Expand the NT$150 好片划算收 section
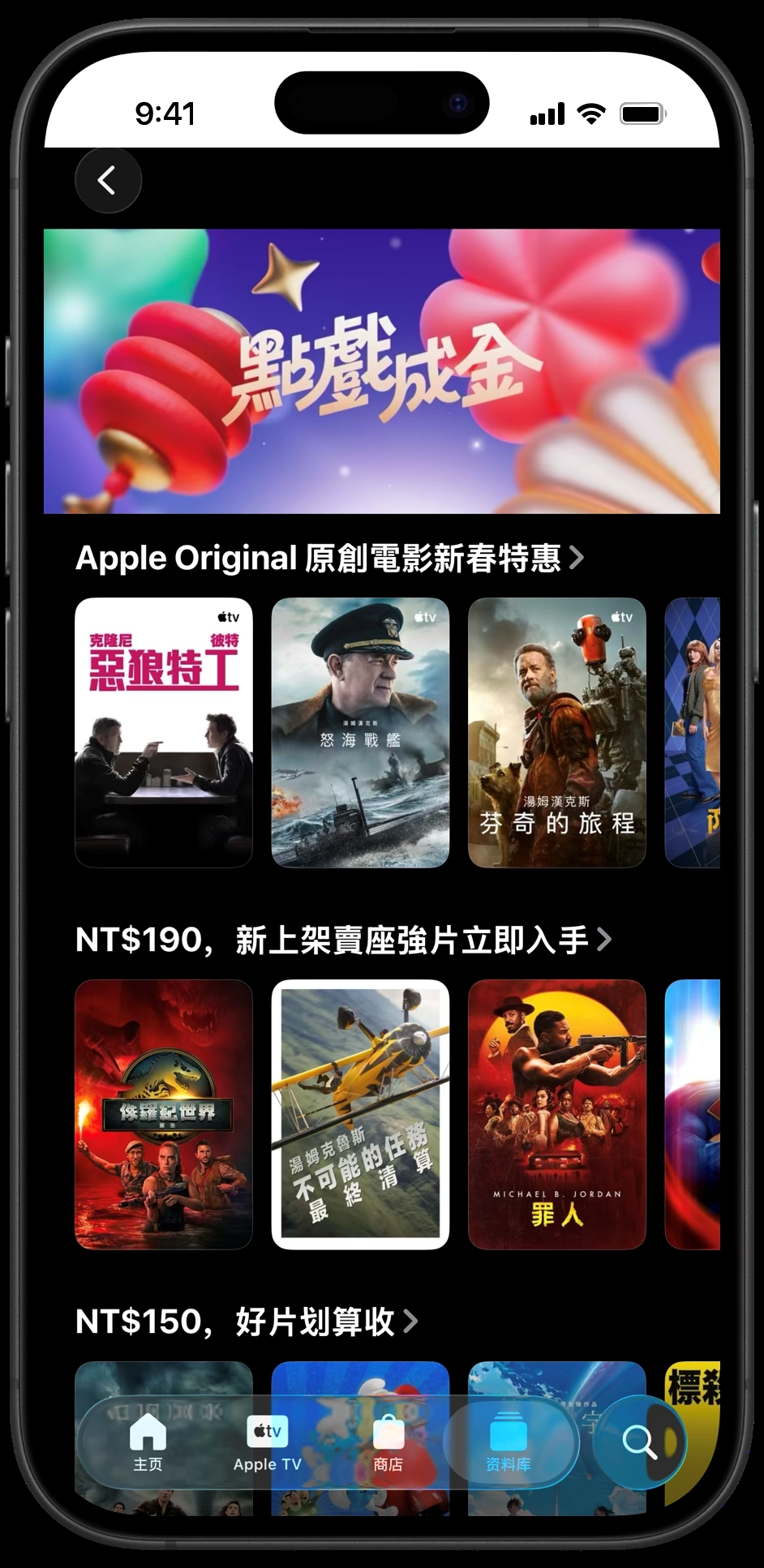 412,1320
